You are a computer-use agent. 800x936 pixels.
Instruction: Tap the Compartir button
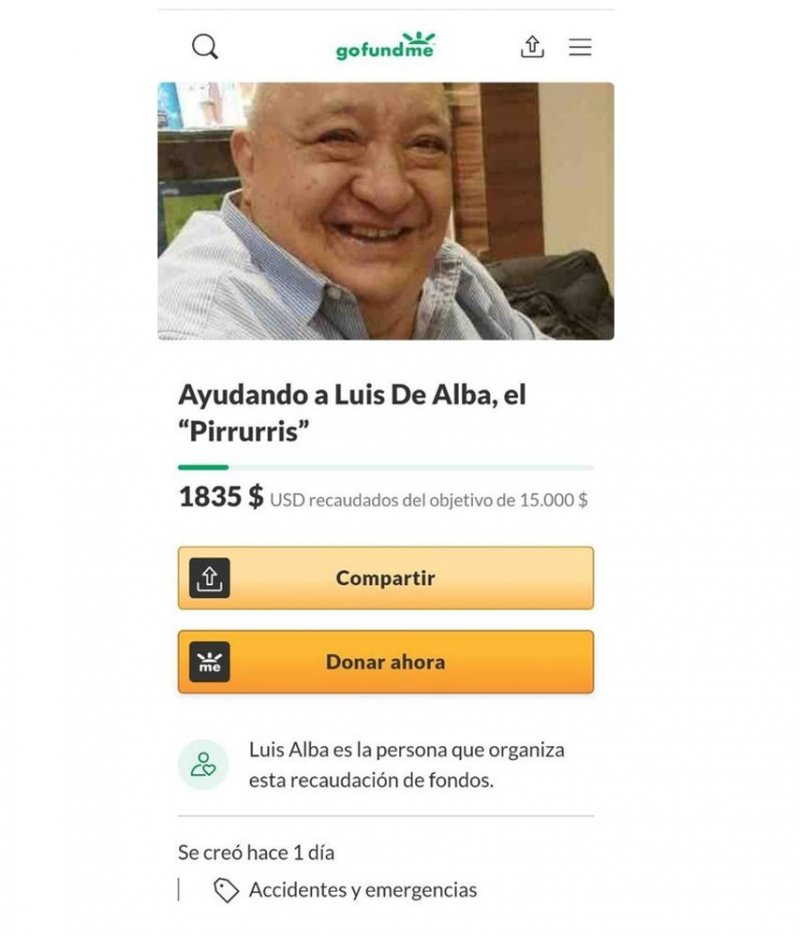[385, 578]
